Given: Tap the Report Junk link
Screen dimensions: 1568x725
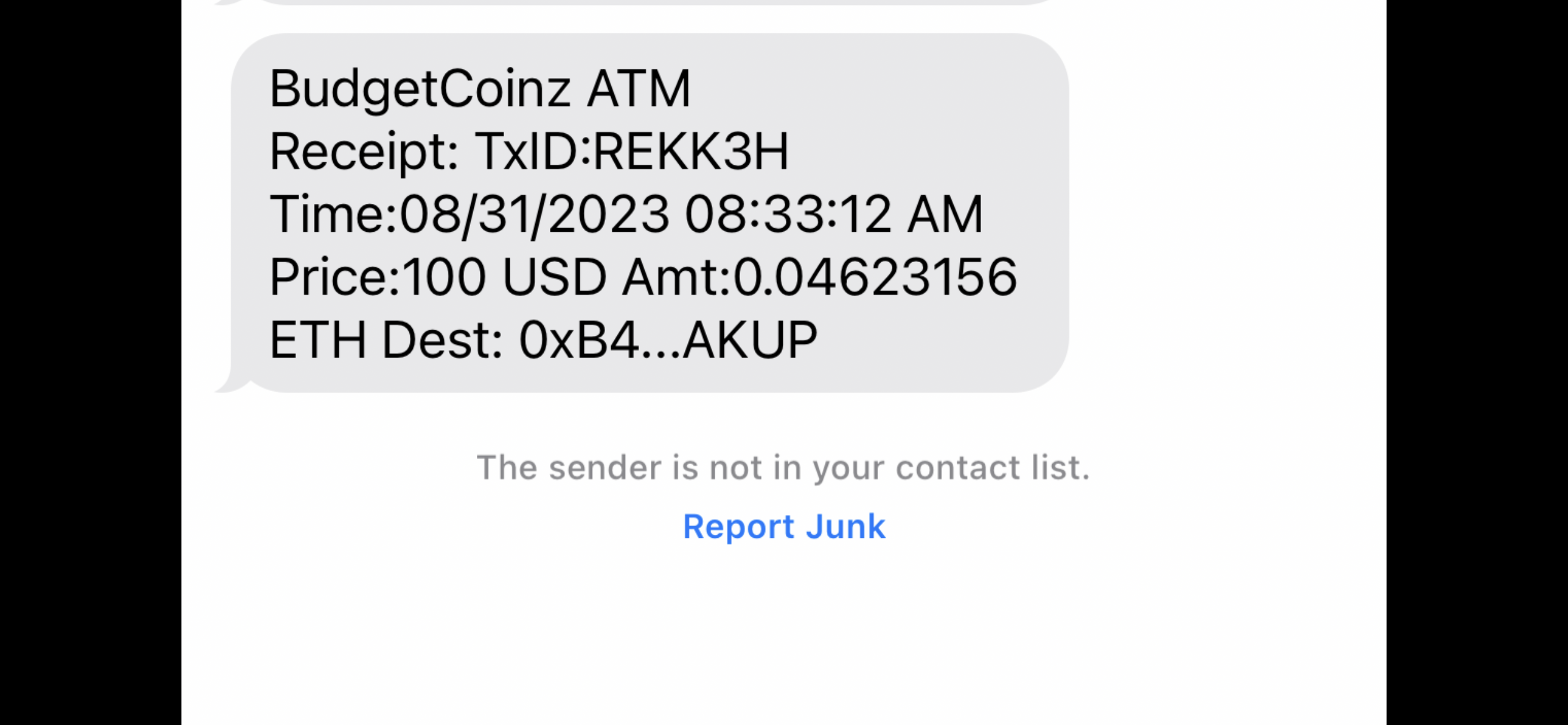Looking at the screenshot, I should point(784,527).
